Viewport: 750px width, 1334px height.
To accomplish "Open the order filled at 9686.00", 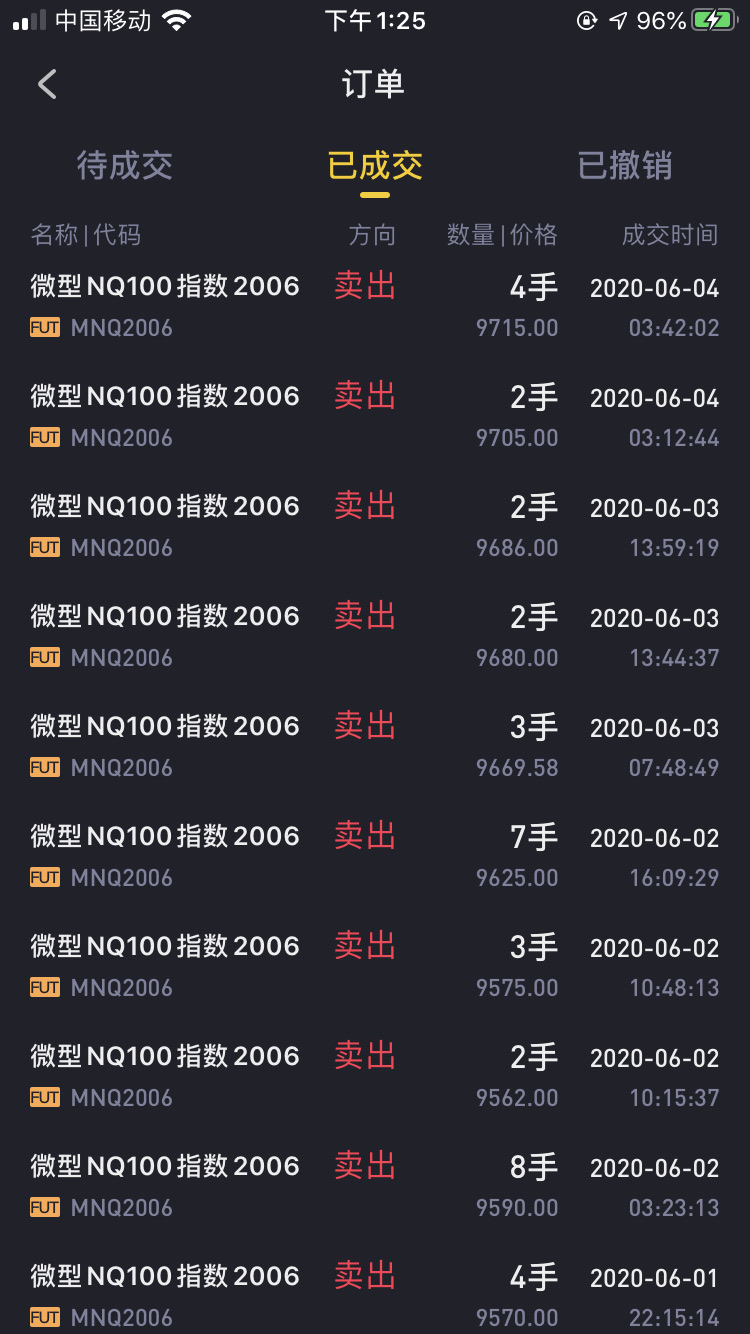I will (x=375, y=526).
